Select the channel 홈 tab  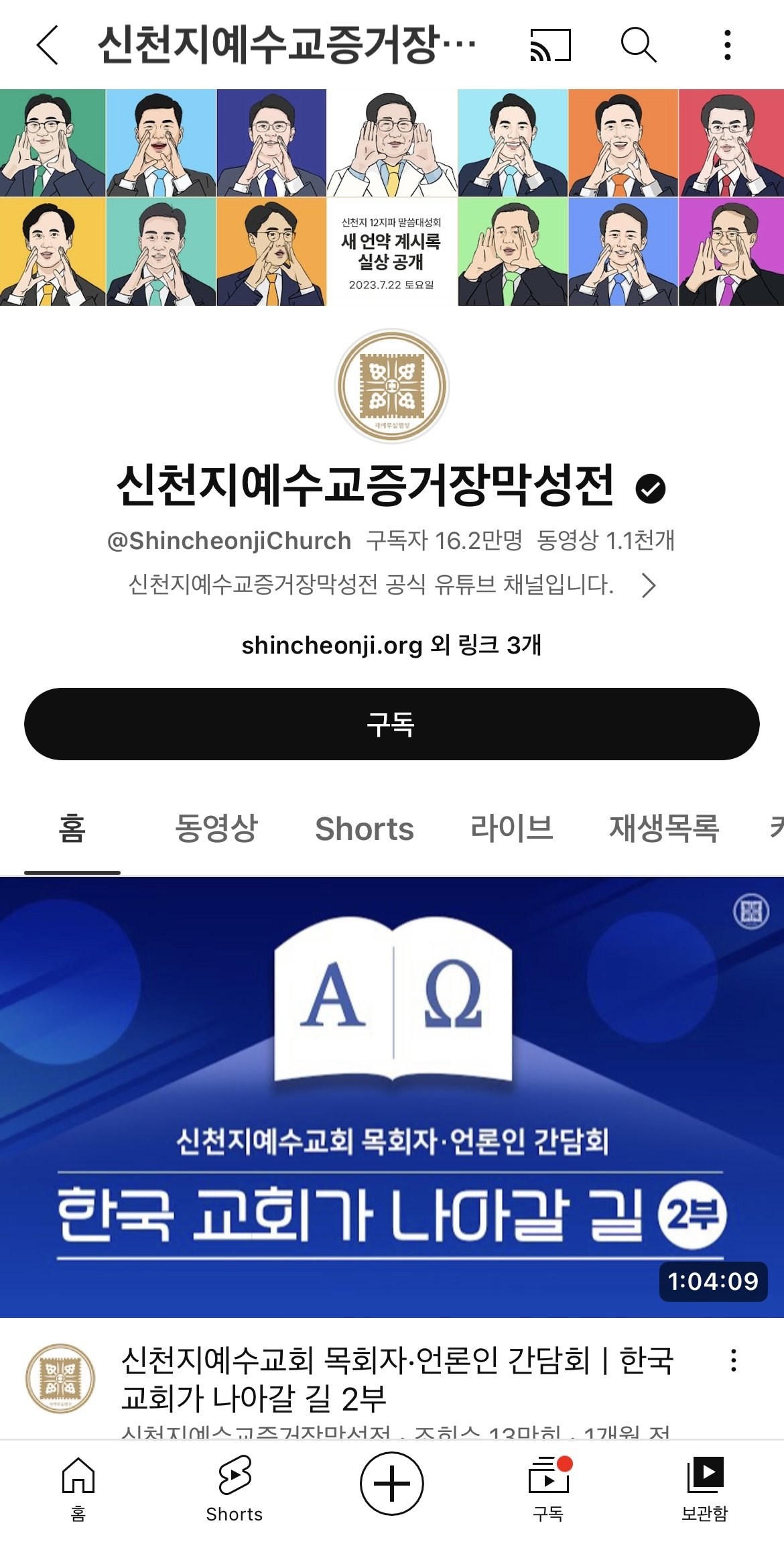[72, 828]
